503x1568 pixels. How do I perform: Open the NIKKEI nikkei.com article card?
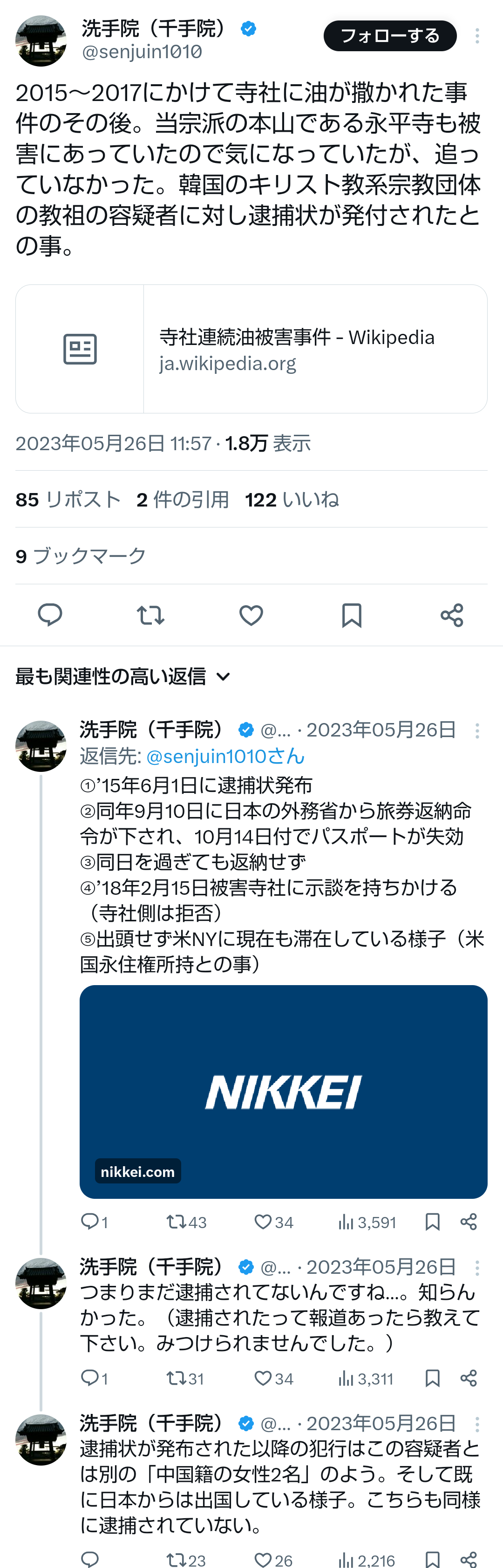click(283, 1091)
